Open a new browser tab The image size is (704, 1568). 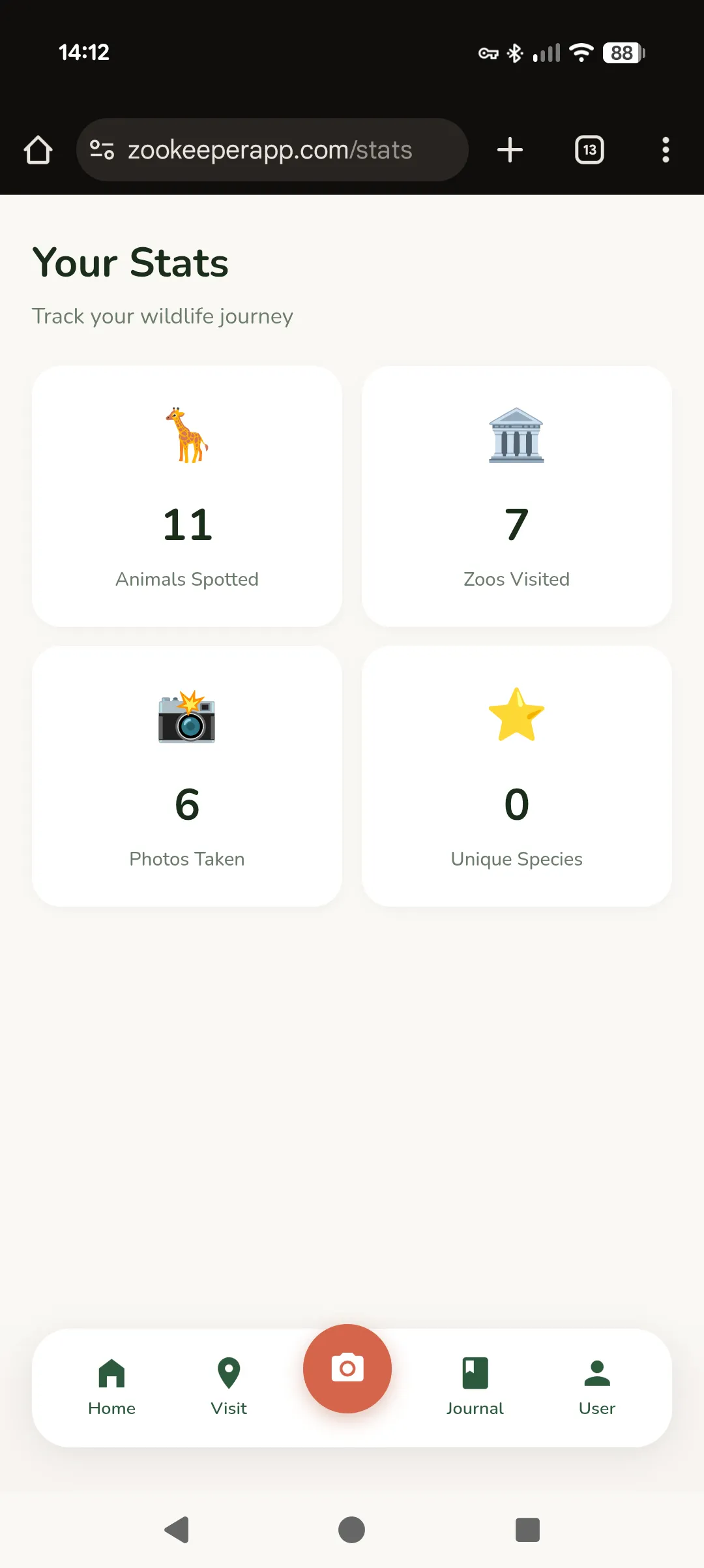510,149
